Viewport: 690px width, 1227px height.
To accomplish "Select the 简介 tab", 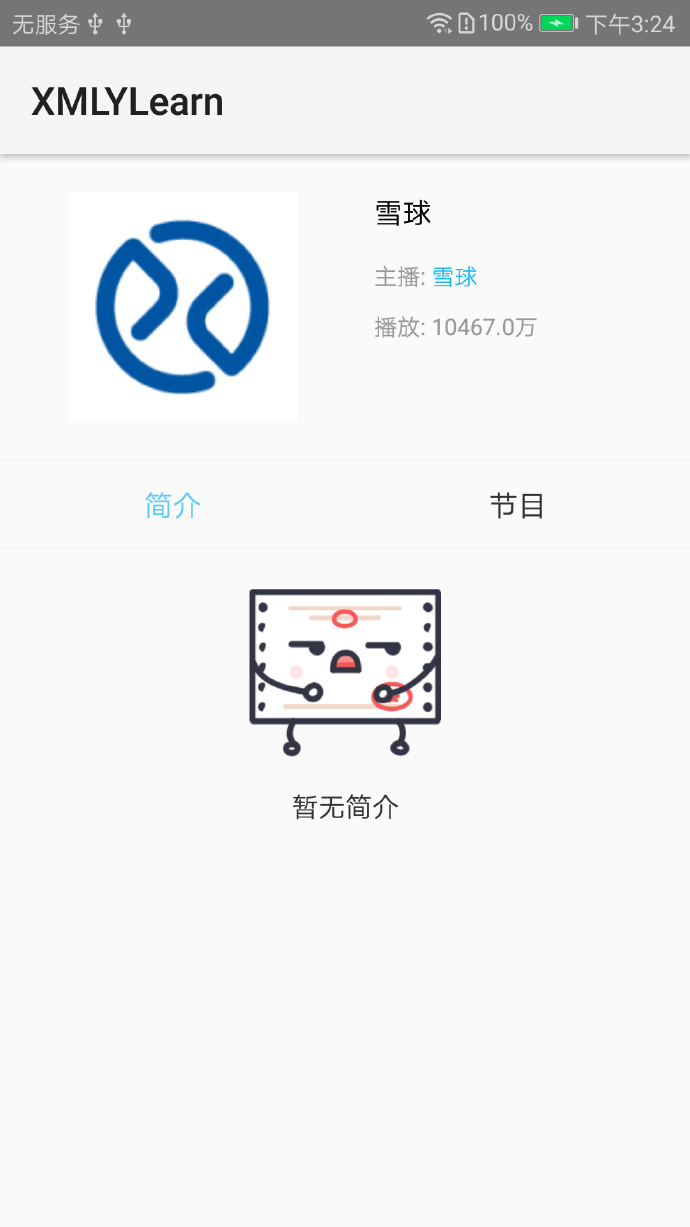I will tap(173, 505).
